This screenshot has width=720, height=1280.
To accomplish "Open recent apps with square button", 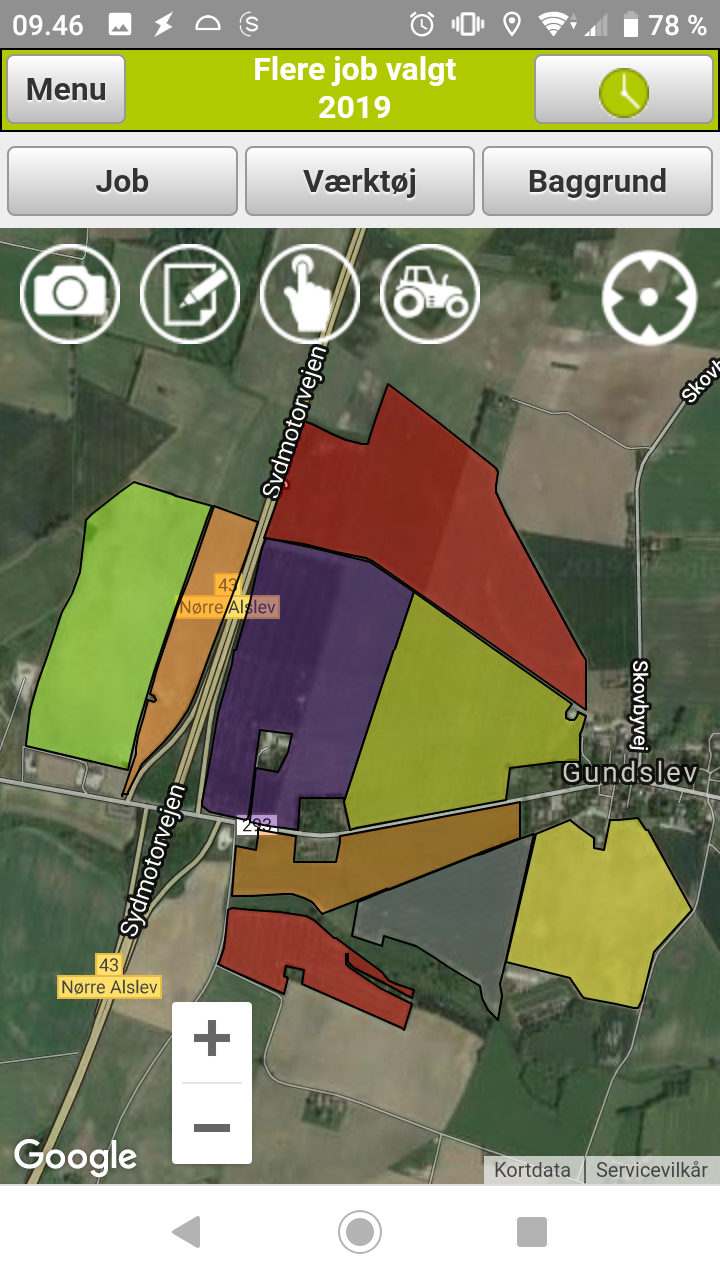I will tap(532, 1232).
